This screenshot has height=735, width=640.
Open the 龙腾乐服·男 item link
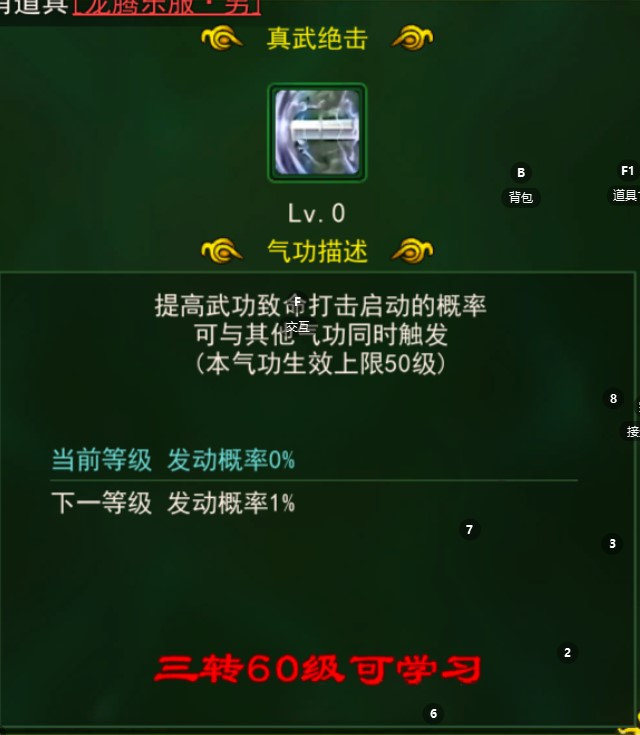[167, 8]
